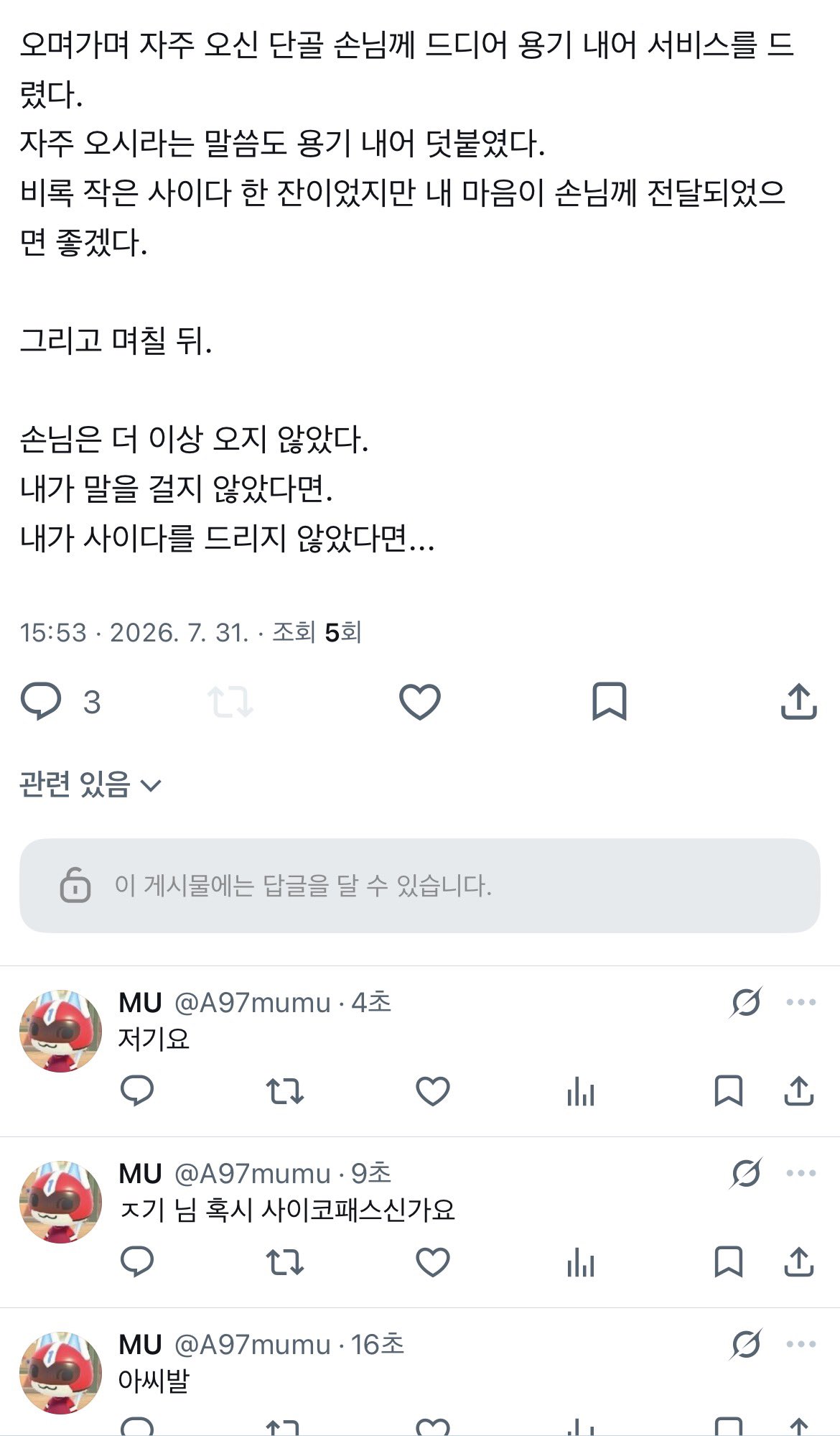
Task: Expand the 관련 있음 reply sort dropdown
Action: pos(90,784)
